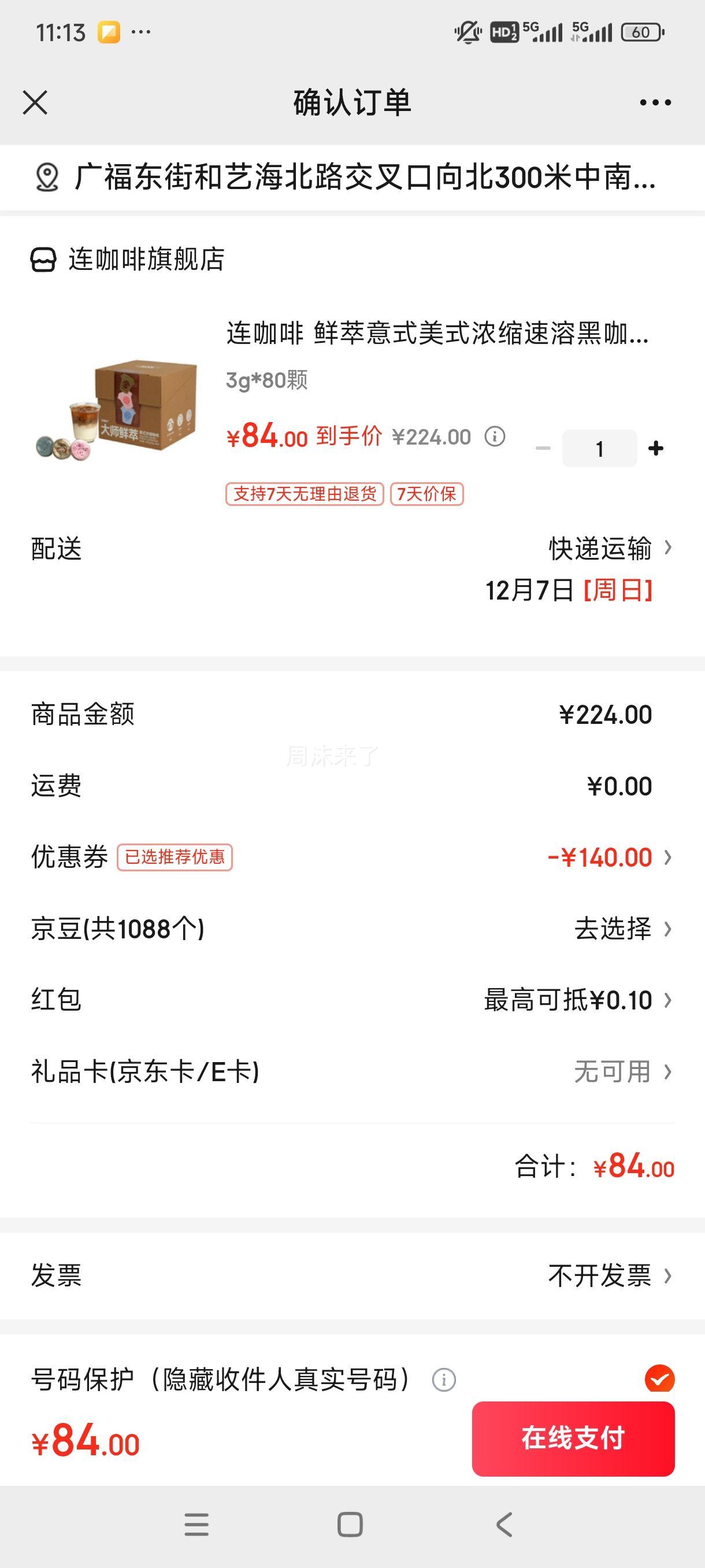The width and height of the screenshot is (705, 1568).
Task: Choose 京豆 to use
Action: [x=621, y=929]
